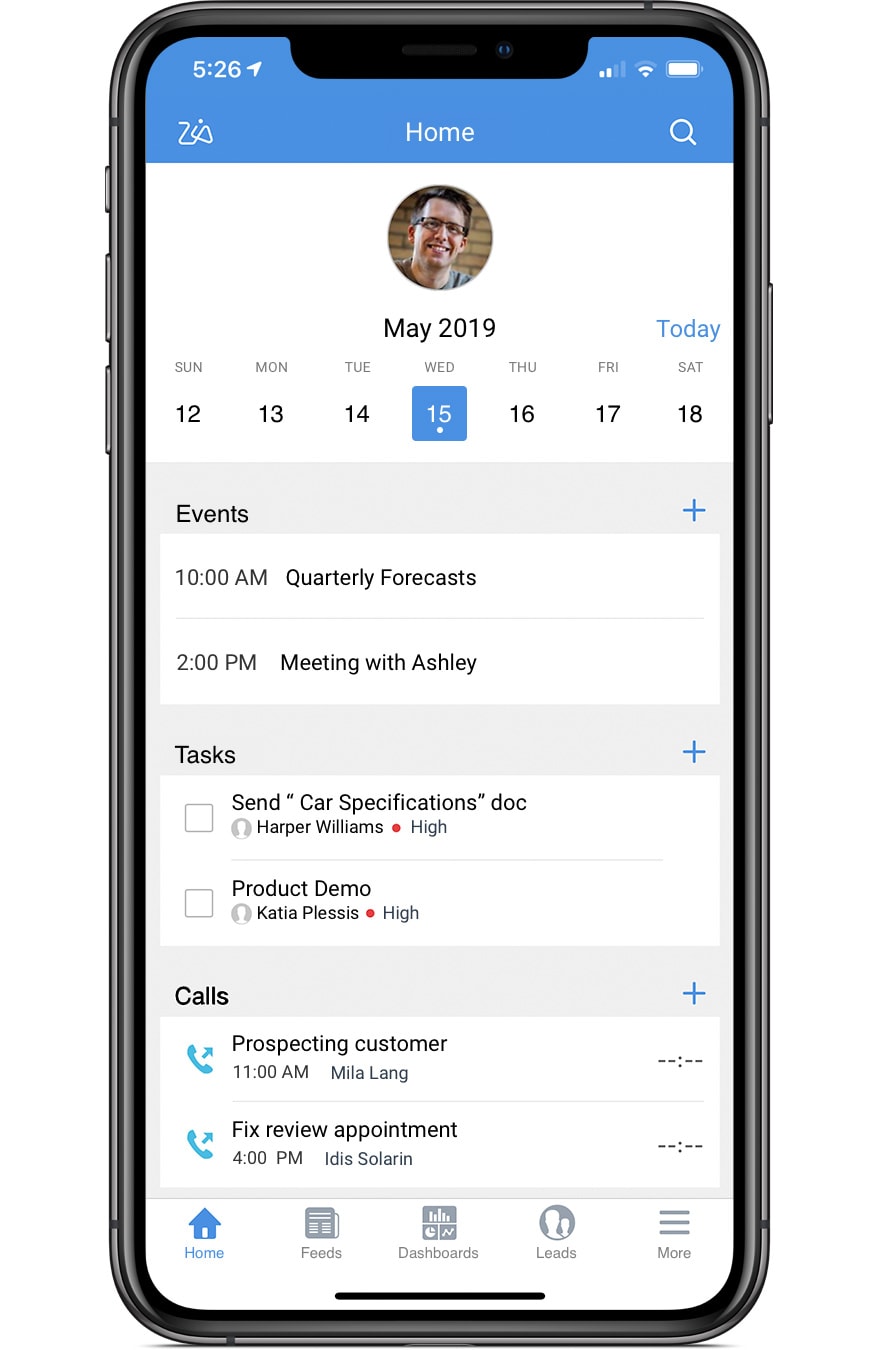Open the search icon in header
This screenshot has width=880, height=1350.
pos(682,132)
